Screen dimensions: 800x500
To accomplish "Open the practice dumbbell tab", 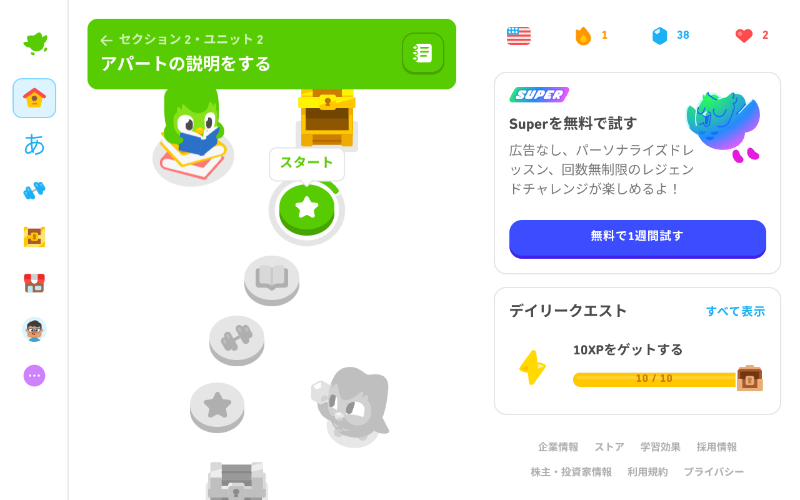I will point(34,190).
